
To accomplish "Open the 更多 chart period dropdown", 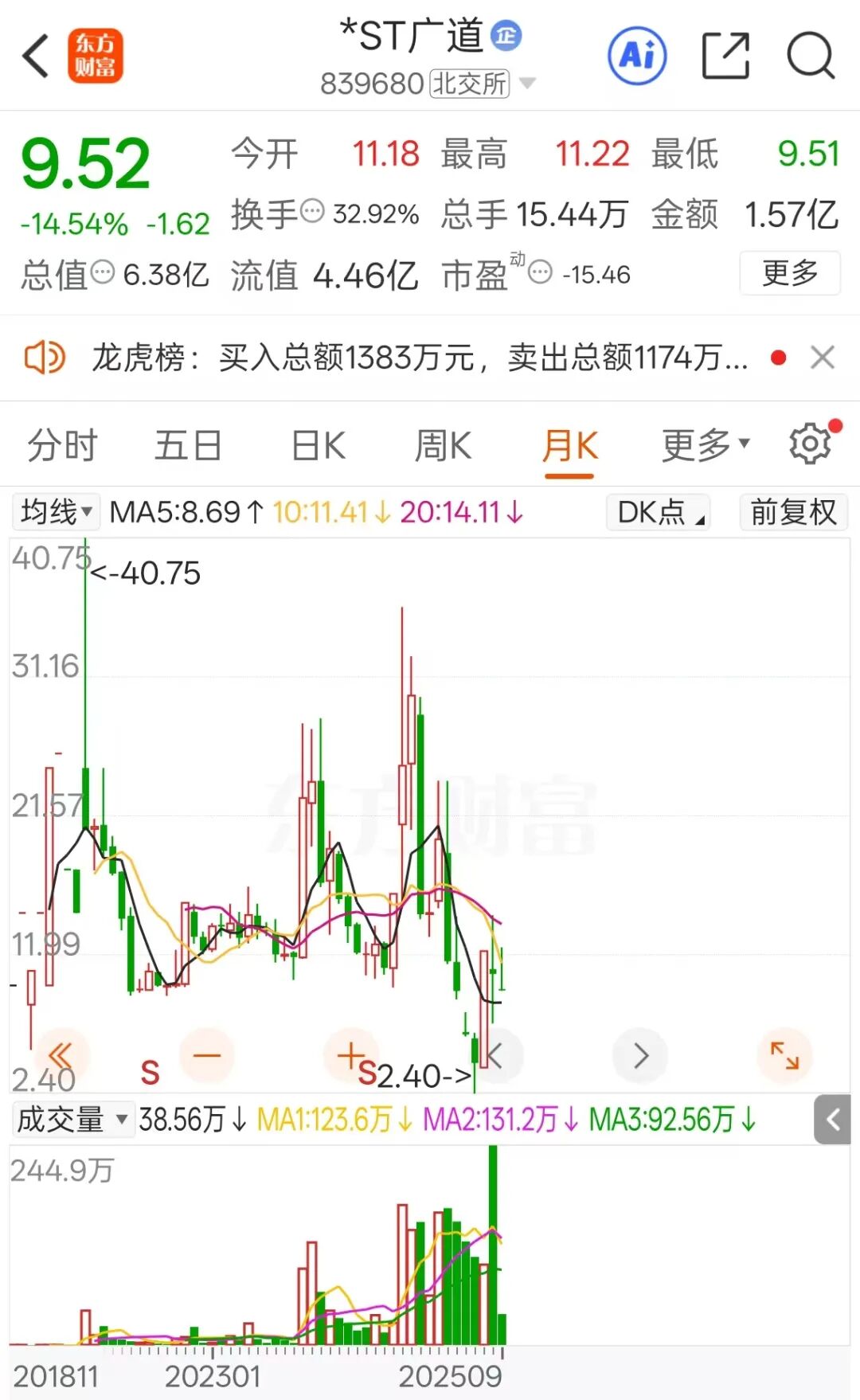I will (706, 445).
